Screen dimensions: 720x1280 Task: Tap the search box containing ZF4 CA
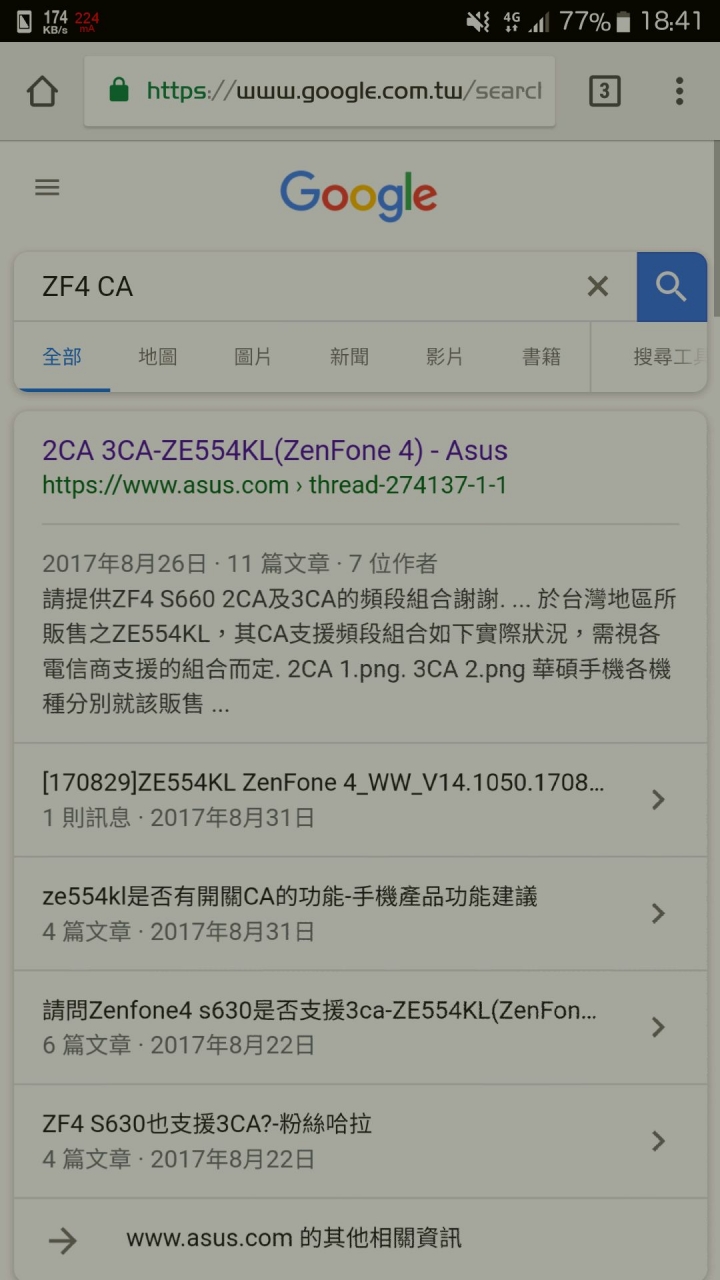(300, 287)
